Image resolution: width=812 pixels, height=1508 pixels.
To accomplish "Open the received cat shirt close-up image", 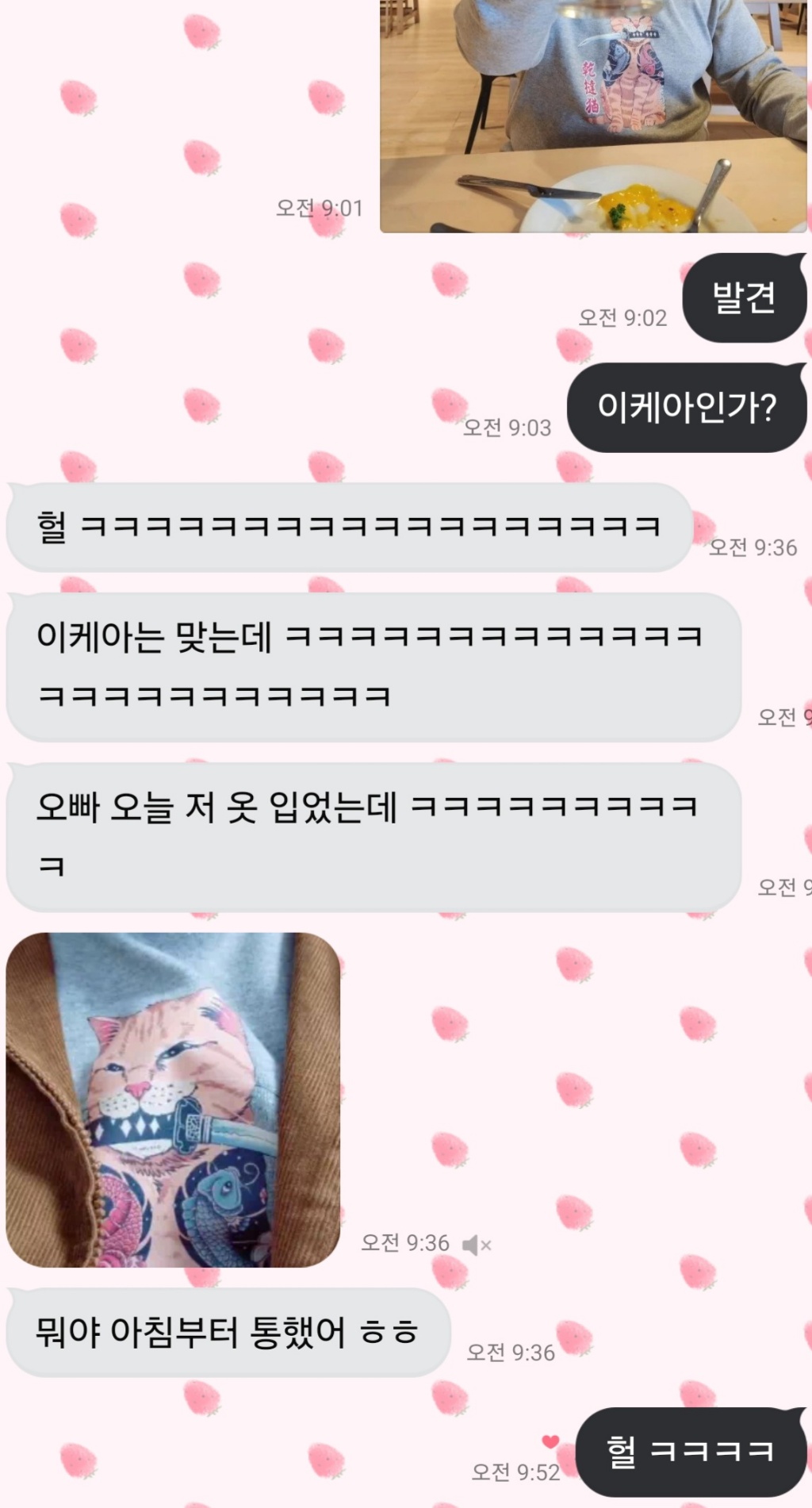I will 173,1099.
